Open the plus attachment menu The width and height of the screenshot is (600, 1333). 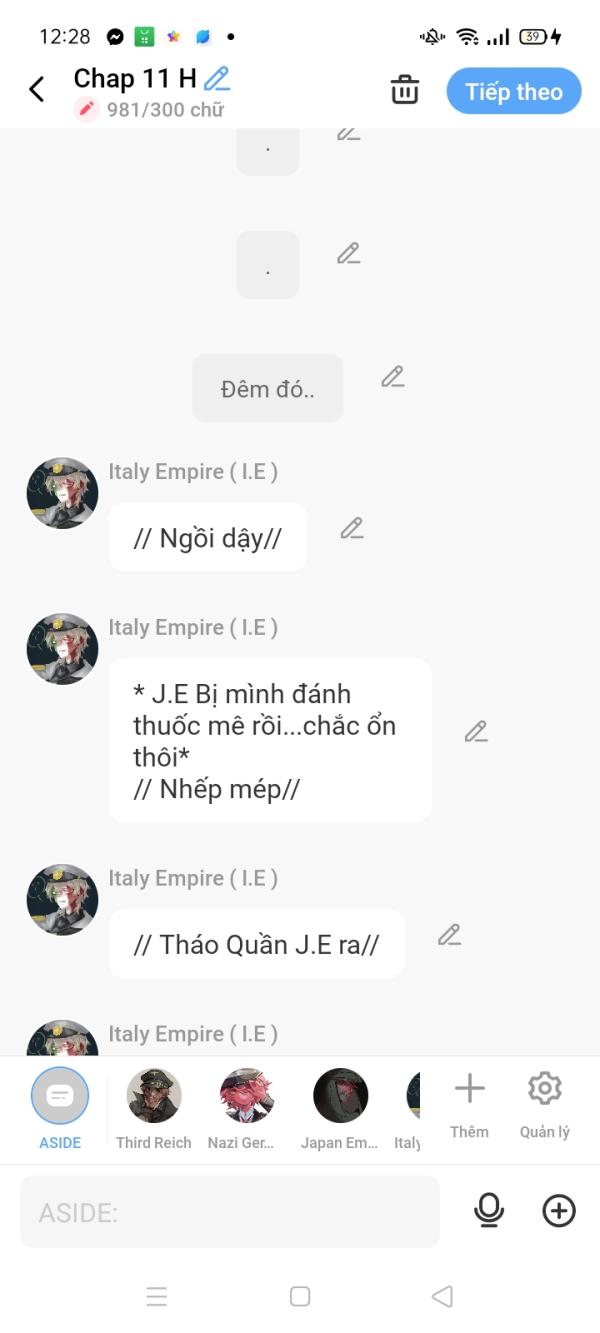pyautogui.click(x=558, y=1211)
